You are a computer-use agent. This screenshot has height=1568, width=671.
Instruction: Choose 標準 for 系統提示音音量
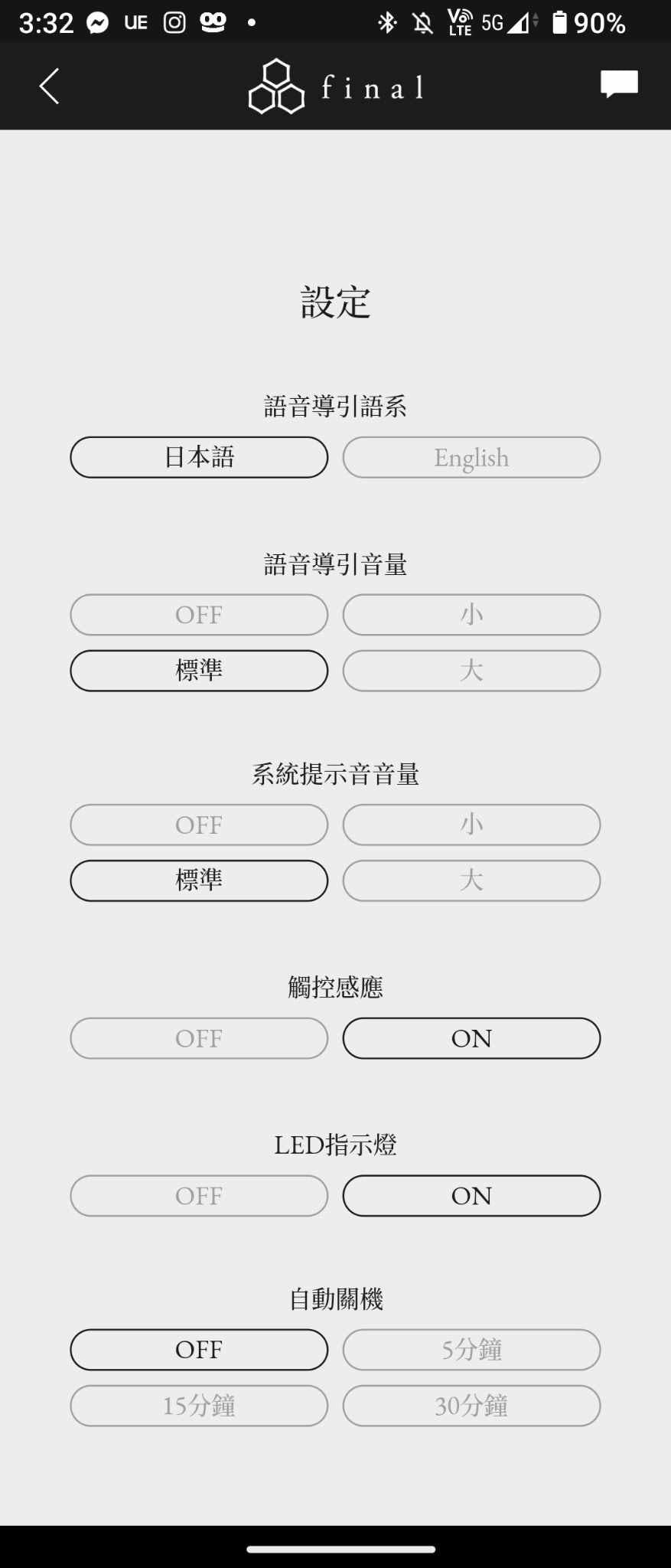[x=199, y=880]
